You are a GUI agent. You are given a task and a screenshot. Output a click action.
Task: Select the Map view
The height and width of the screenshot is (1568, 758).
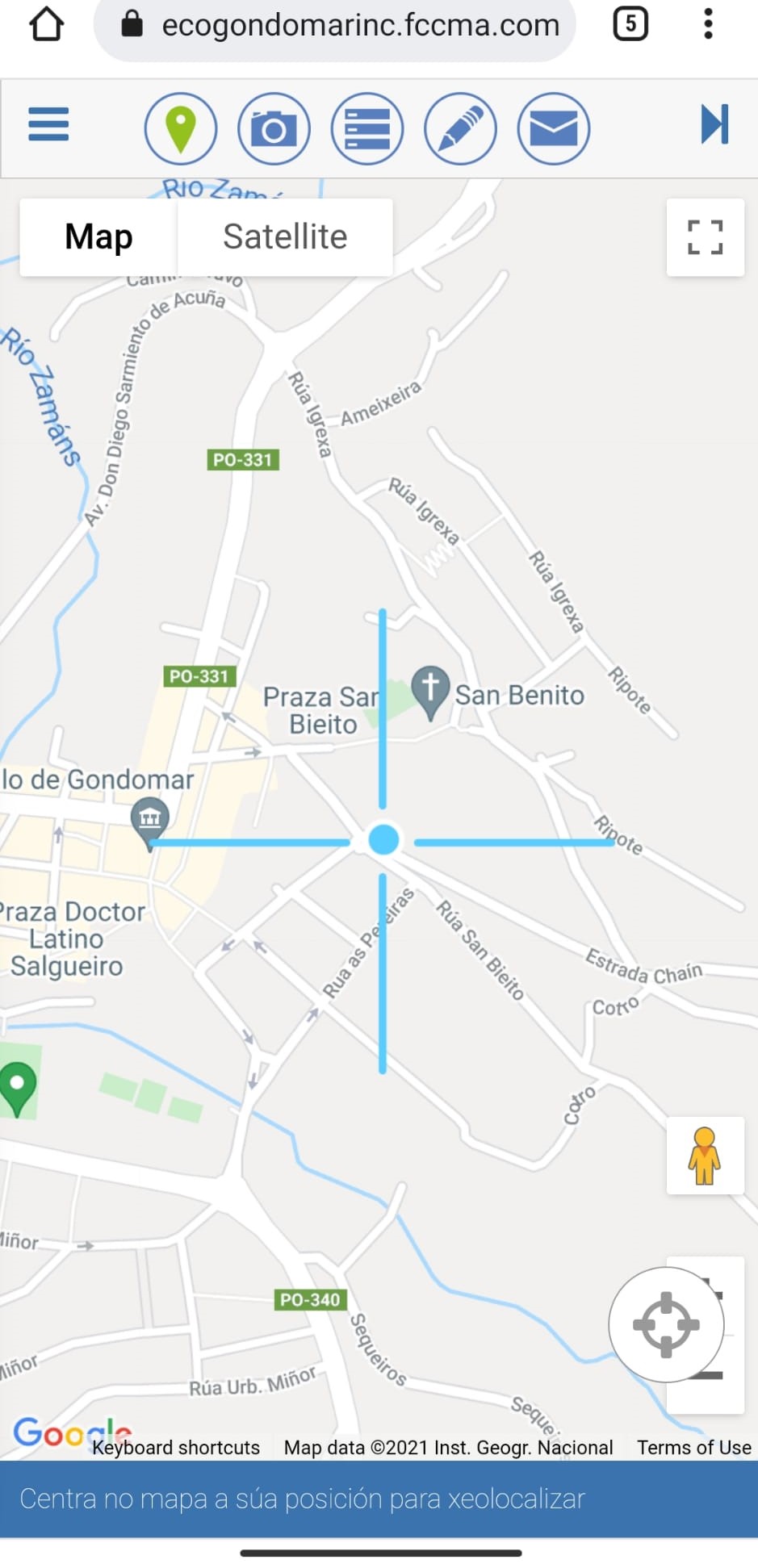98,237
